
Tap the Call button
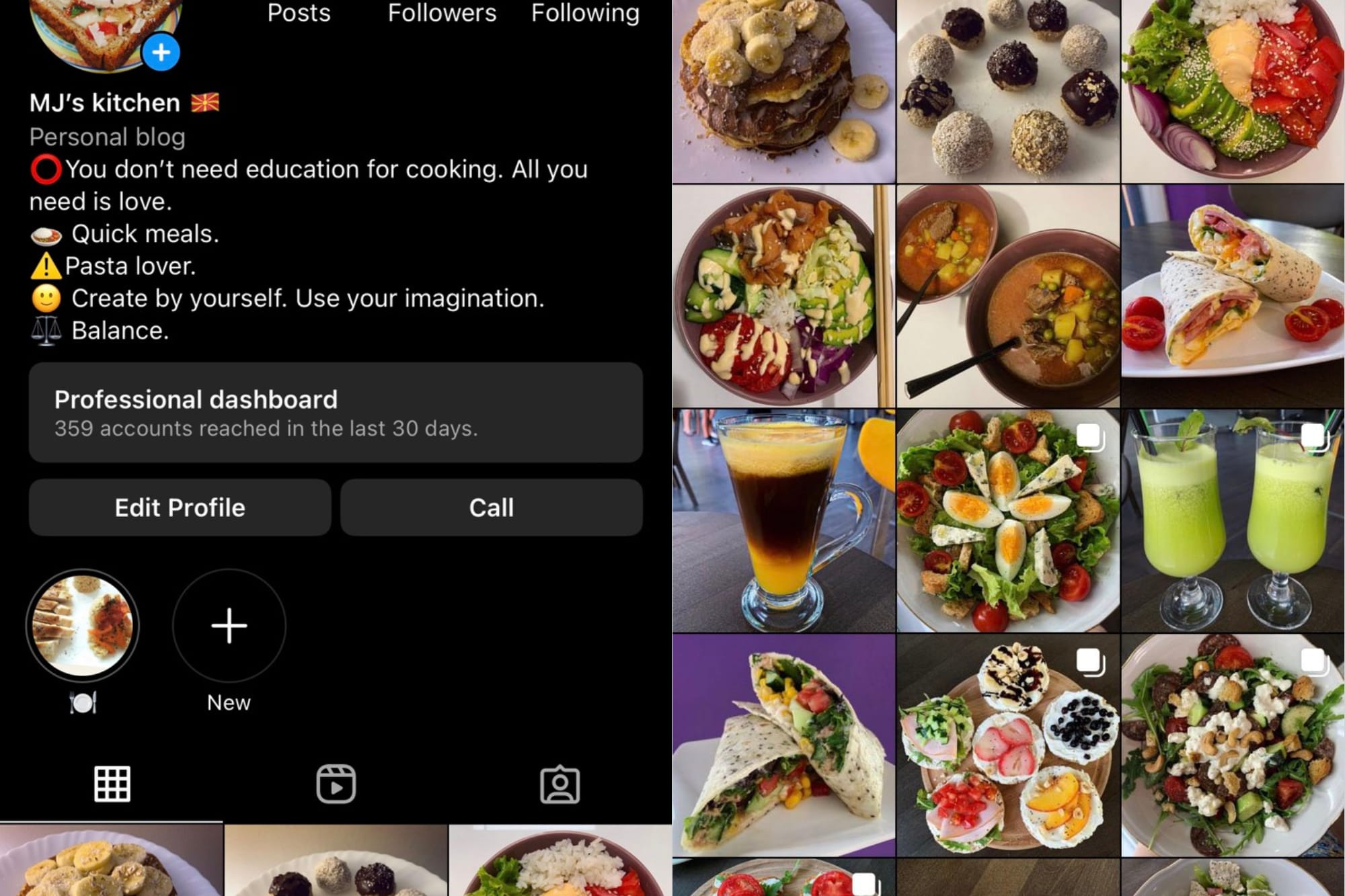(x=491, y=507)
